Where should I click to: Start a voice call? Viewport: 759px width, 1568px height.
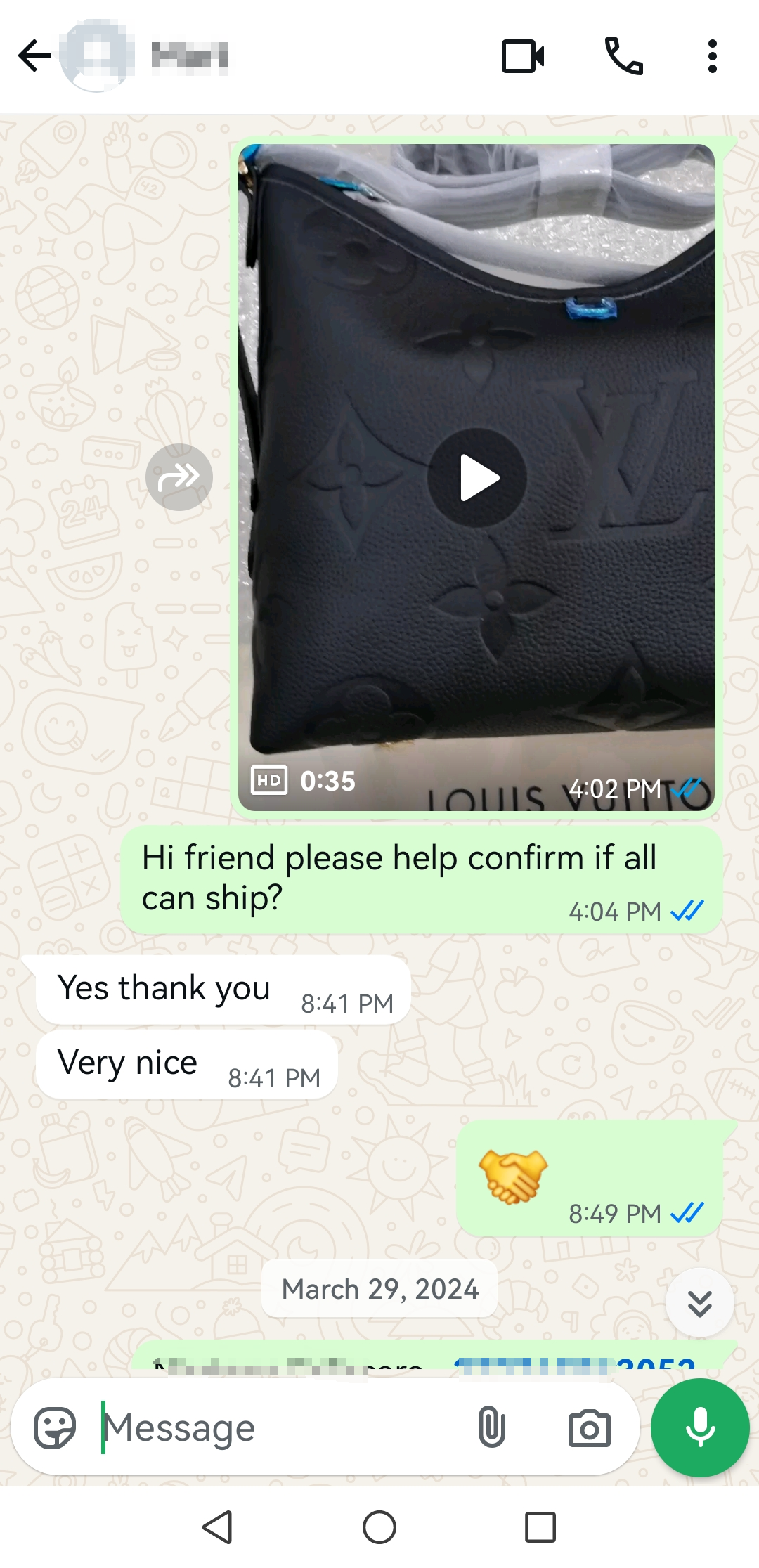[x=623, y=56]
